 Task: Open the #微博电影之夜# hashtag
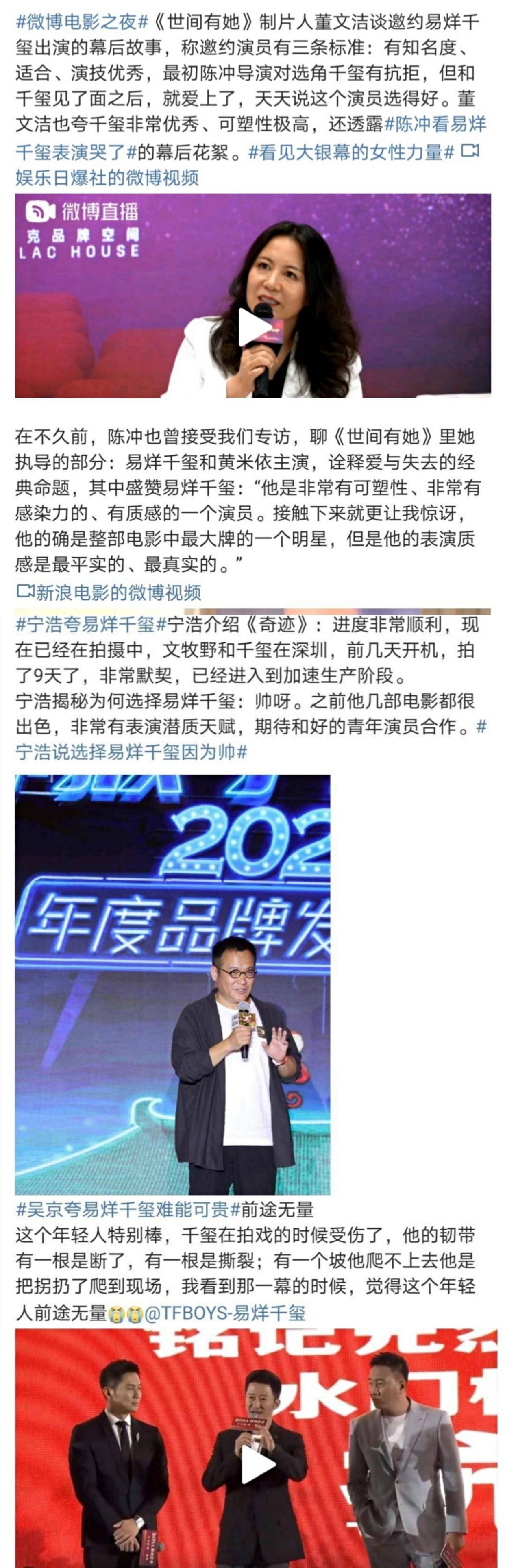82,23
